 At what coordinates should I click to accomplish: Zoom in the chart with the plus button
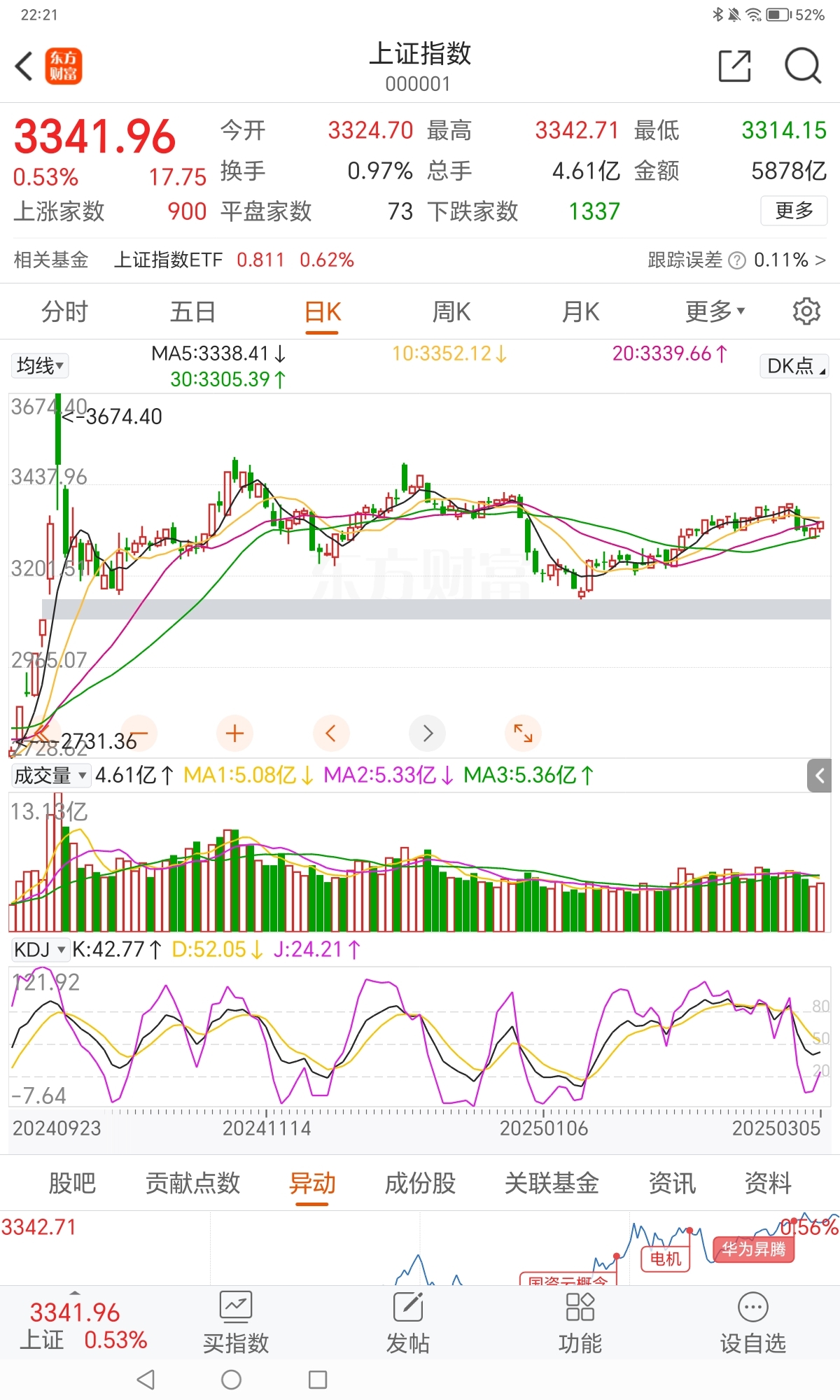click(235, 734)
